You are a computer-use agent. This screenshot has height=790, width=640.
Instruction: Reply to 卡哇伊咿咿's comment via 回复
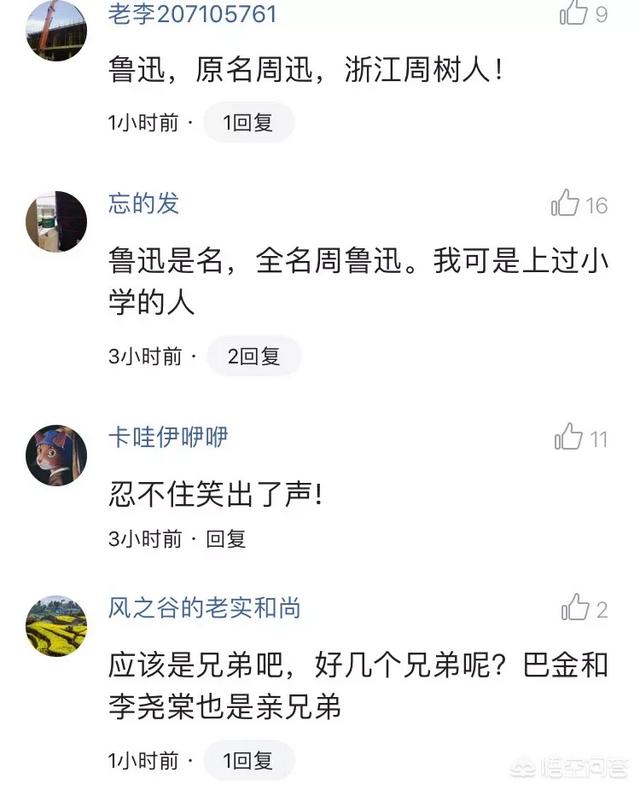coord(226,539)
